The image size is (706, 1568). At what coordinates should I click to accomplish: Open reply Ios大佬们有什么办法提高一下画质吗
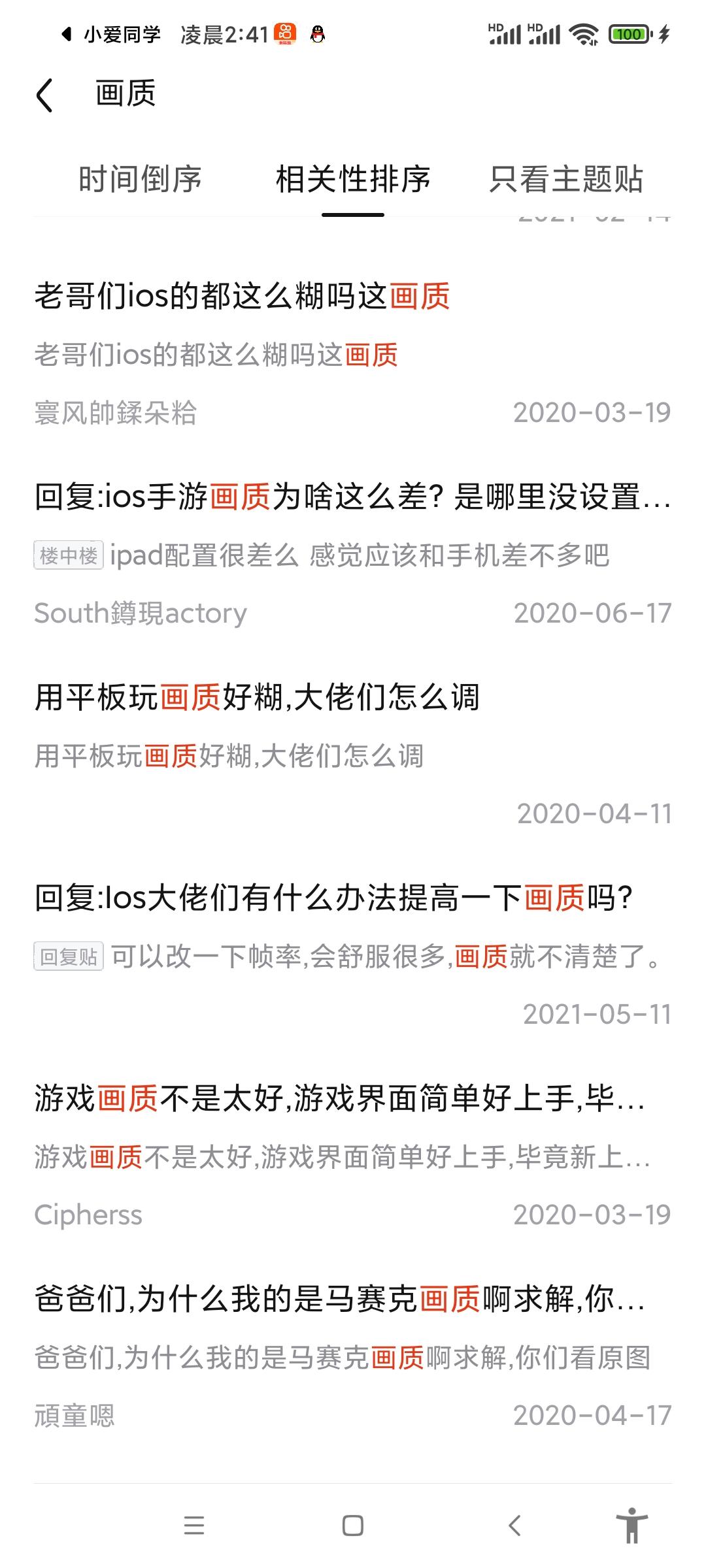[x=353, y=955]
